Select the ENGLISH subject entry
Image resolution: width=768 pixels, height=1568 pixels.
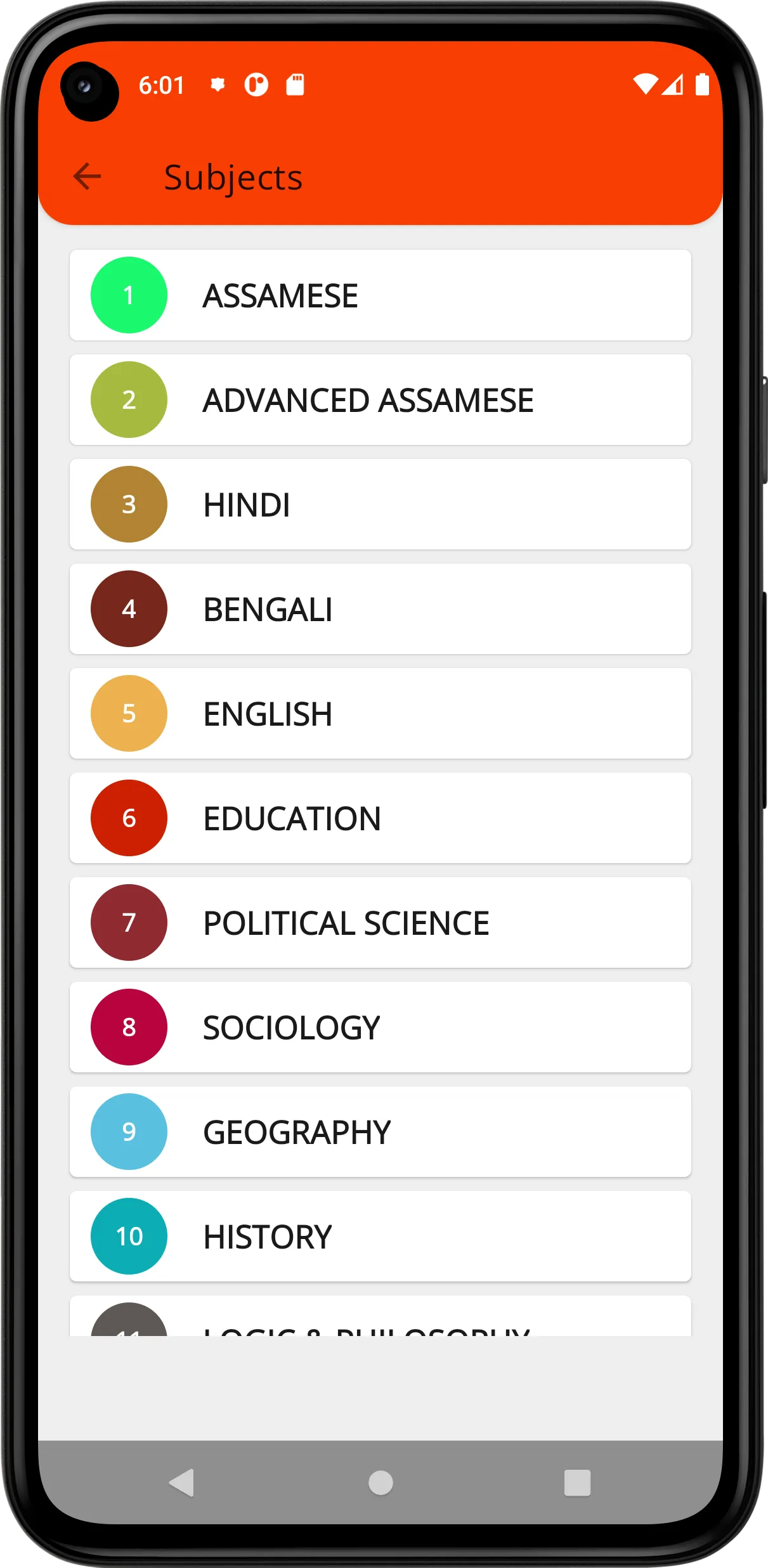click(381, 713)
